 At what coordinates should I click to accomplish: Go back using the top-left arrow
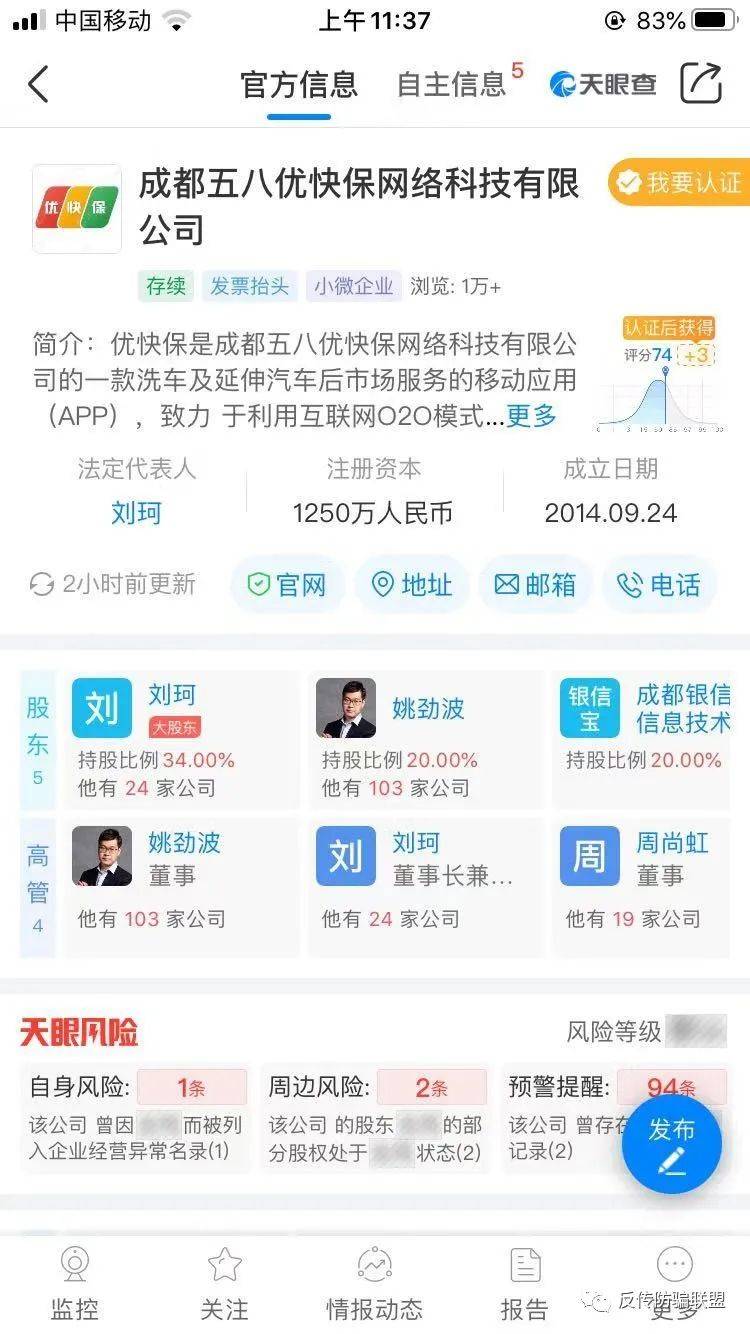pyautogui.click(x=38, y=84)
